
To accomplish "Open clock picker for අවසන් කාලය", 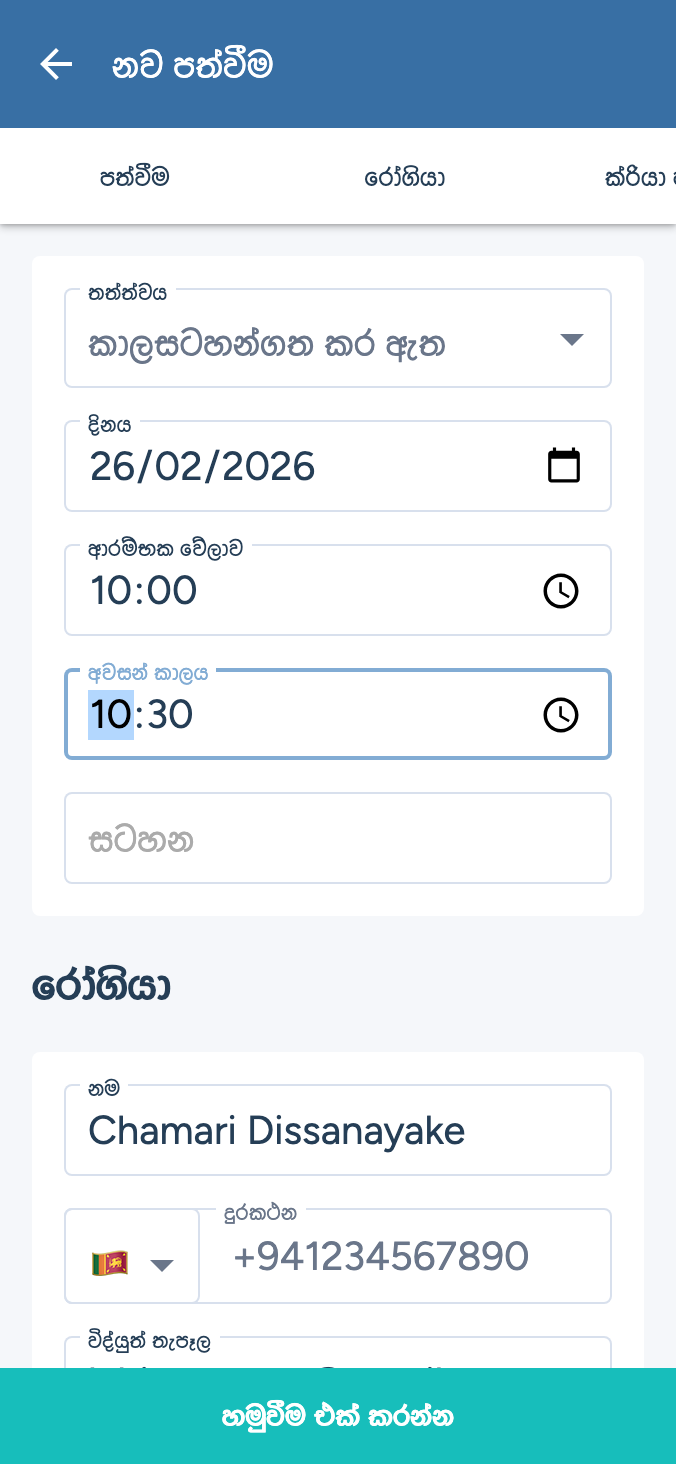I will 561,715.
